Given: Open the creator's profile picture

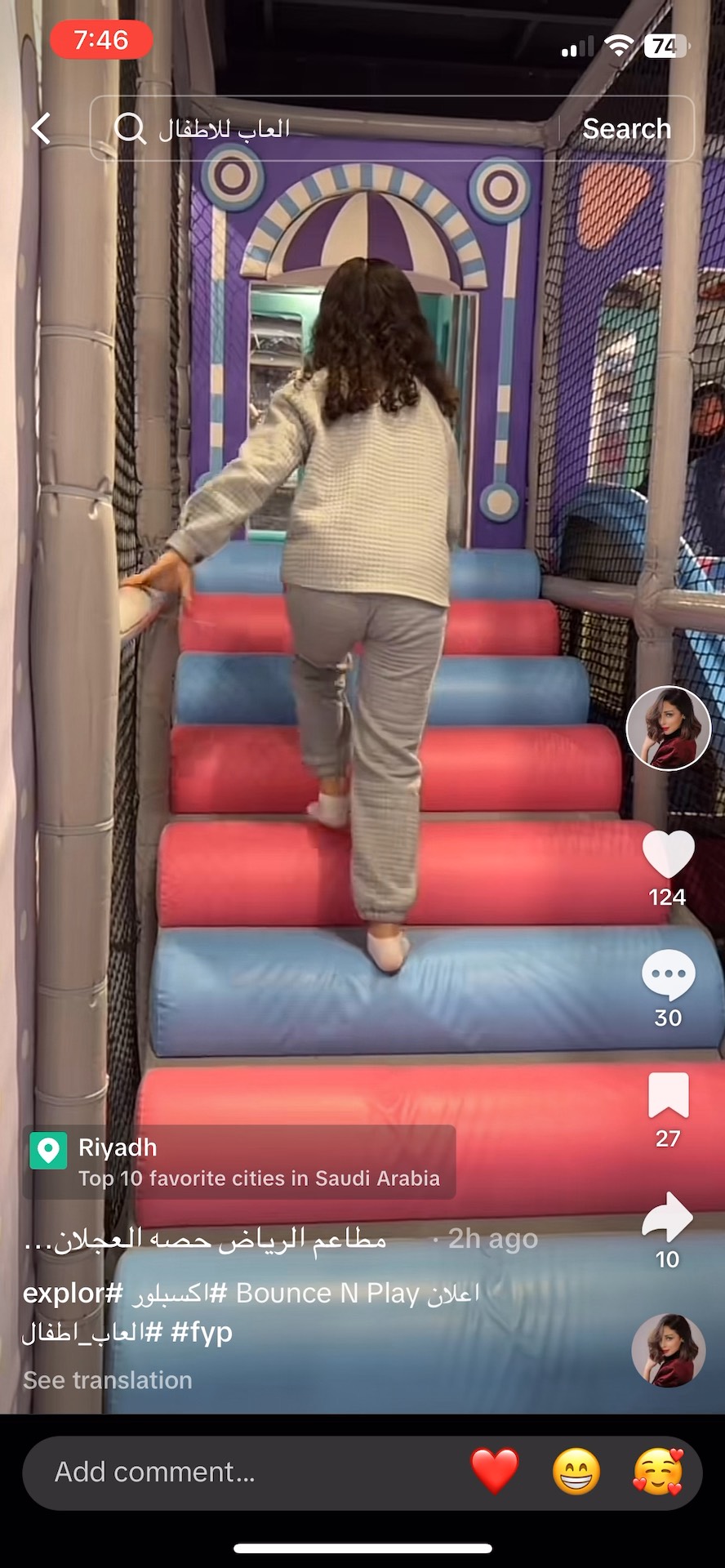Looking at the screenshot, I should click(x=668, y=728).
